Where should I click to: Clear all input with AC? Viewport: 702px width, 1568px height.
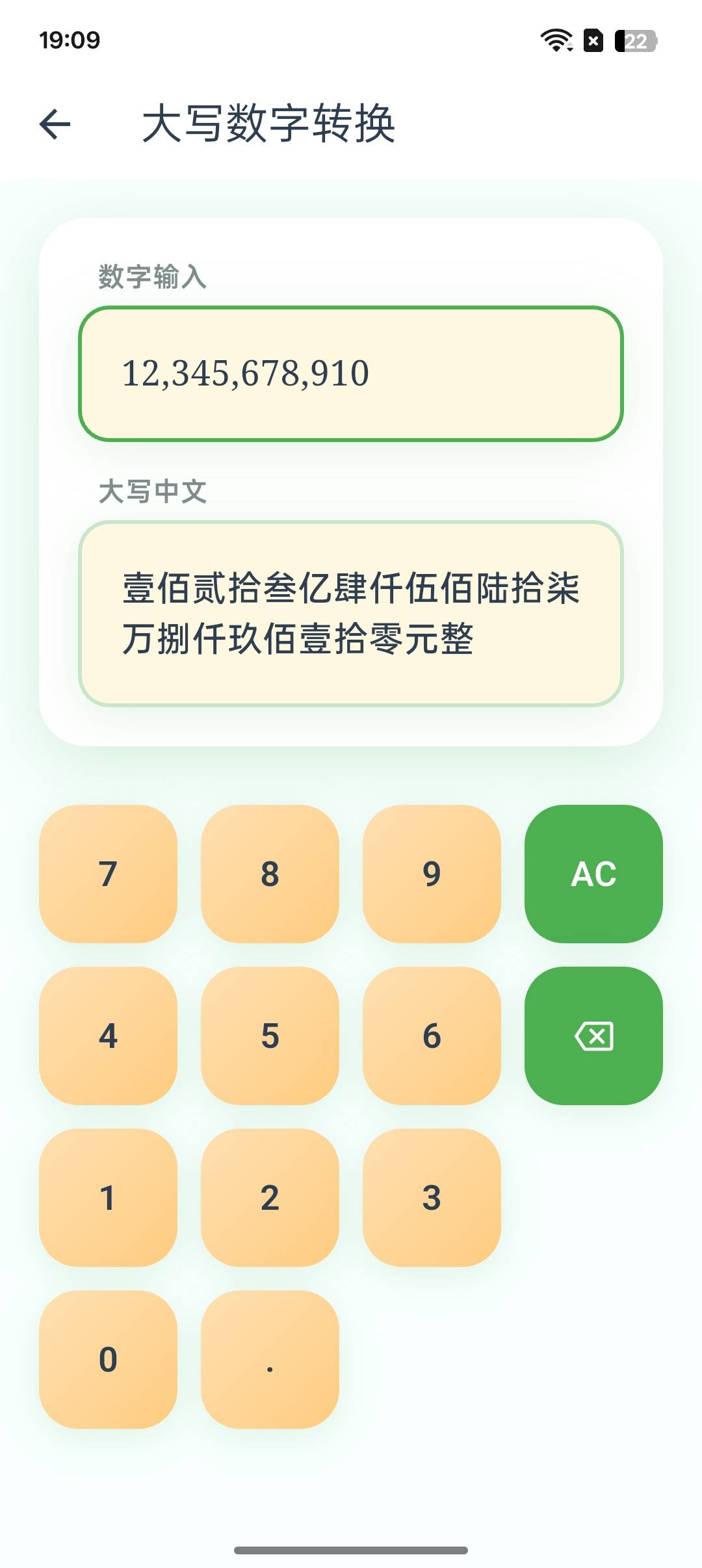point(593,874)
